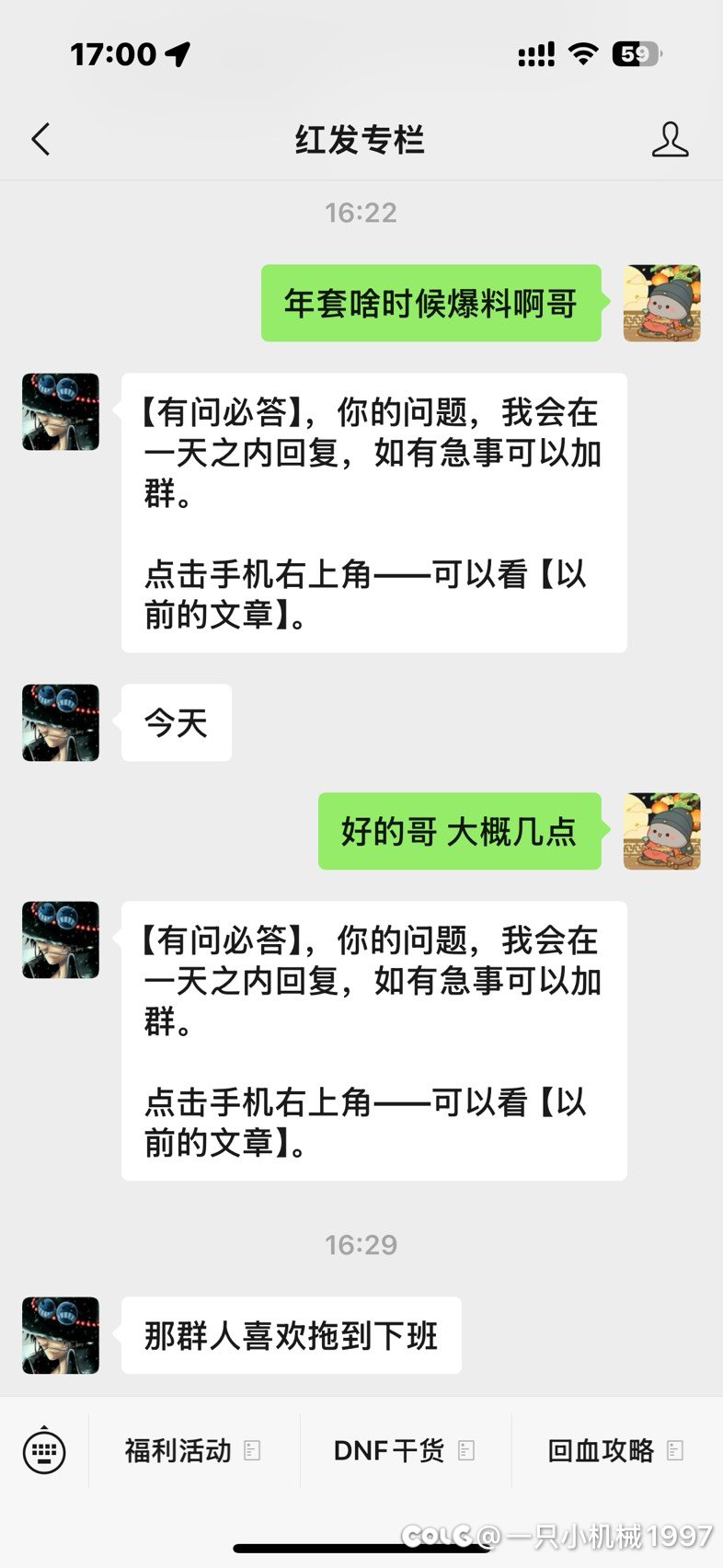Tap your own avatar next to the green bubble

(661, 304)
